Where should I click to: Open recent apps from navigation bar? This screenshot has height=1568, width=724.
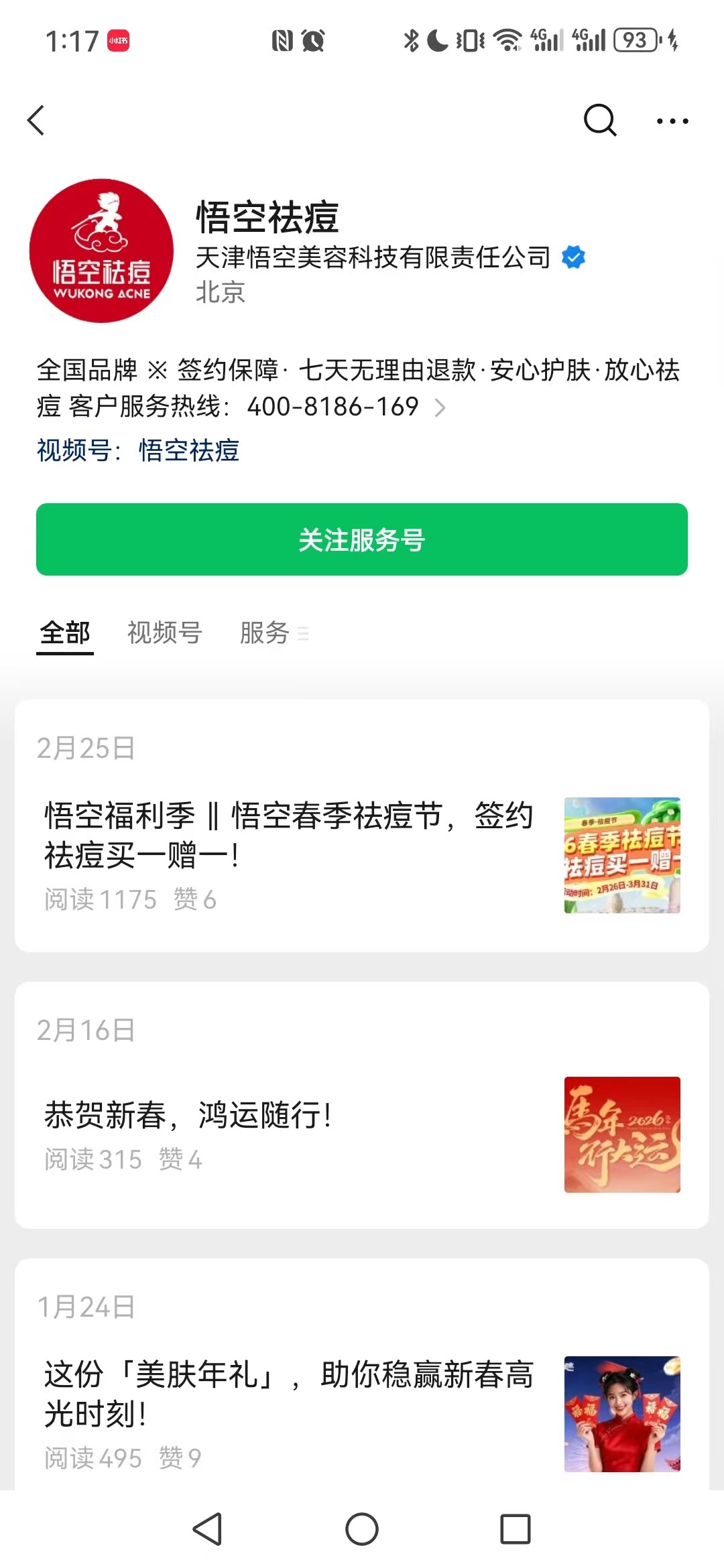point(515,1529)
